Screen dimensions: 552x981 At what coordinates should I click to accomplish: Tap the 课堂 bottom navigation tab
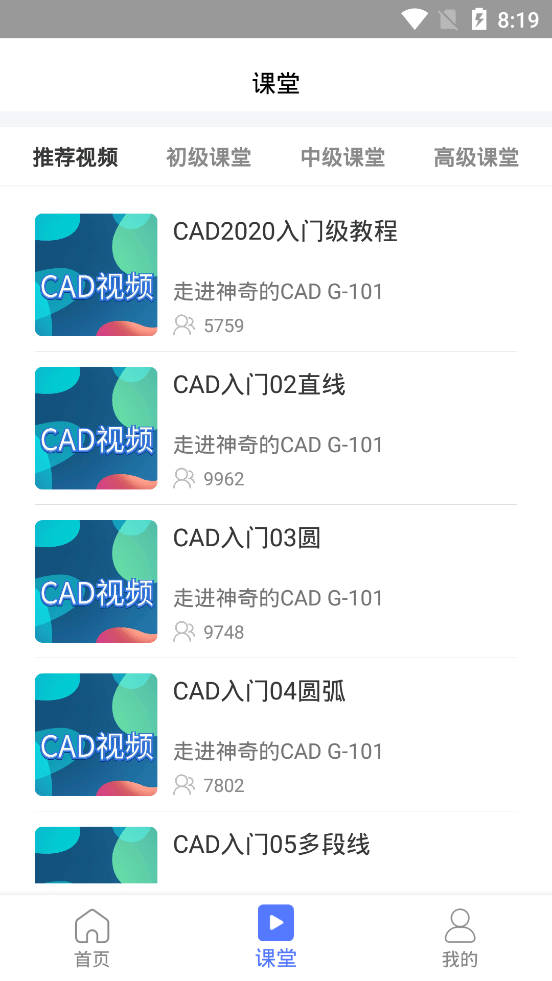[x=276, y=938]
